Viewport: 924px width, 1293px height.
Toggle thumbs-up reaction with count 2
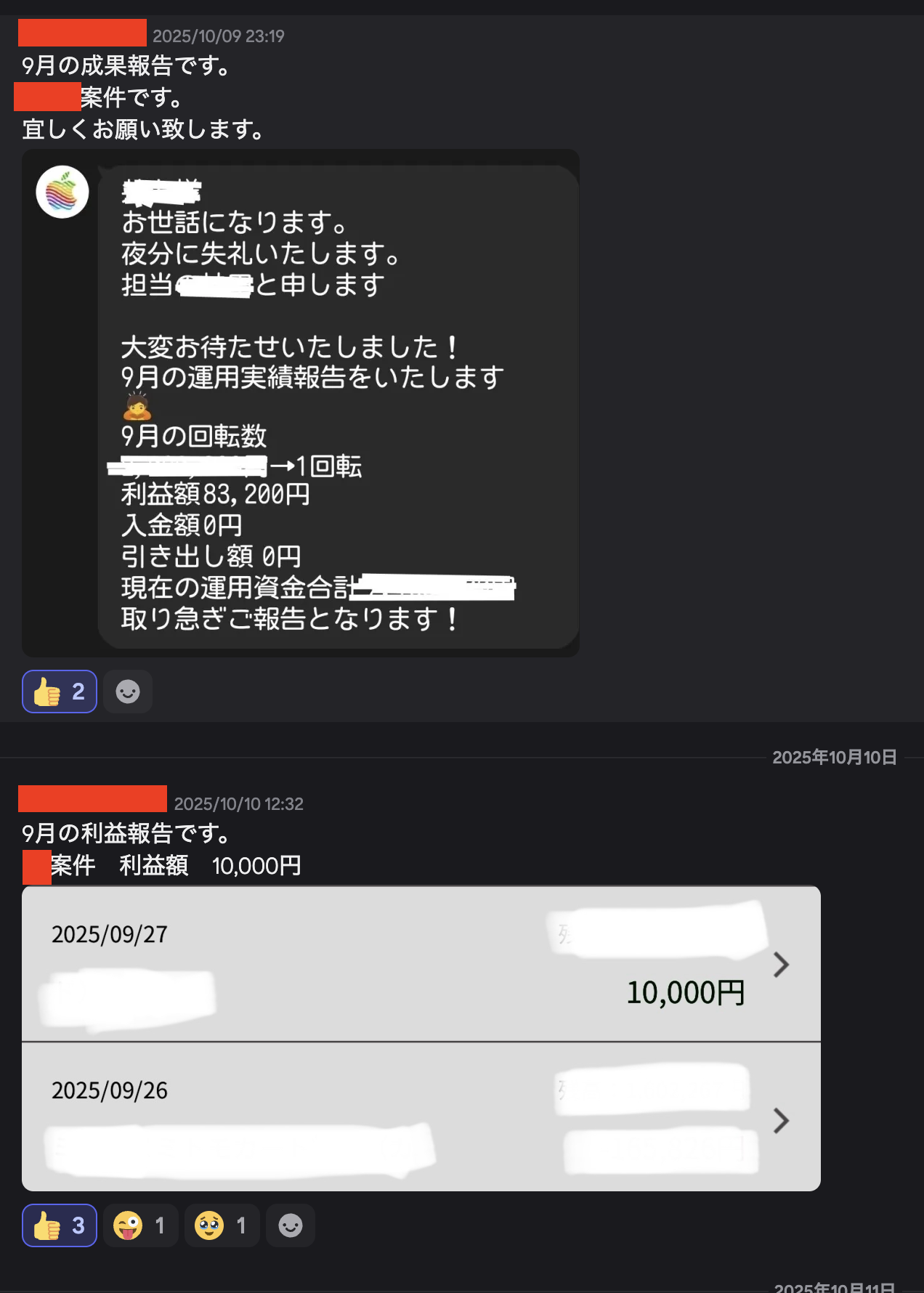click(60, 692)
